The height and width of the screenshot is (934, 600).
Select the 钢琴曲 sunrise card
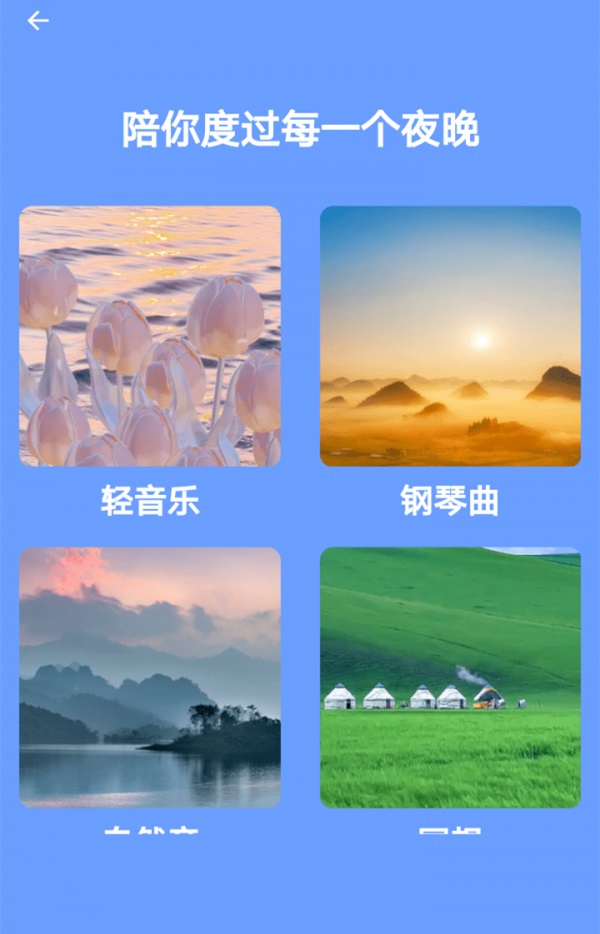click(x=450, y=336)
